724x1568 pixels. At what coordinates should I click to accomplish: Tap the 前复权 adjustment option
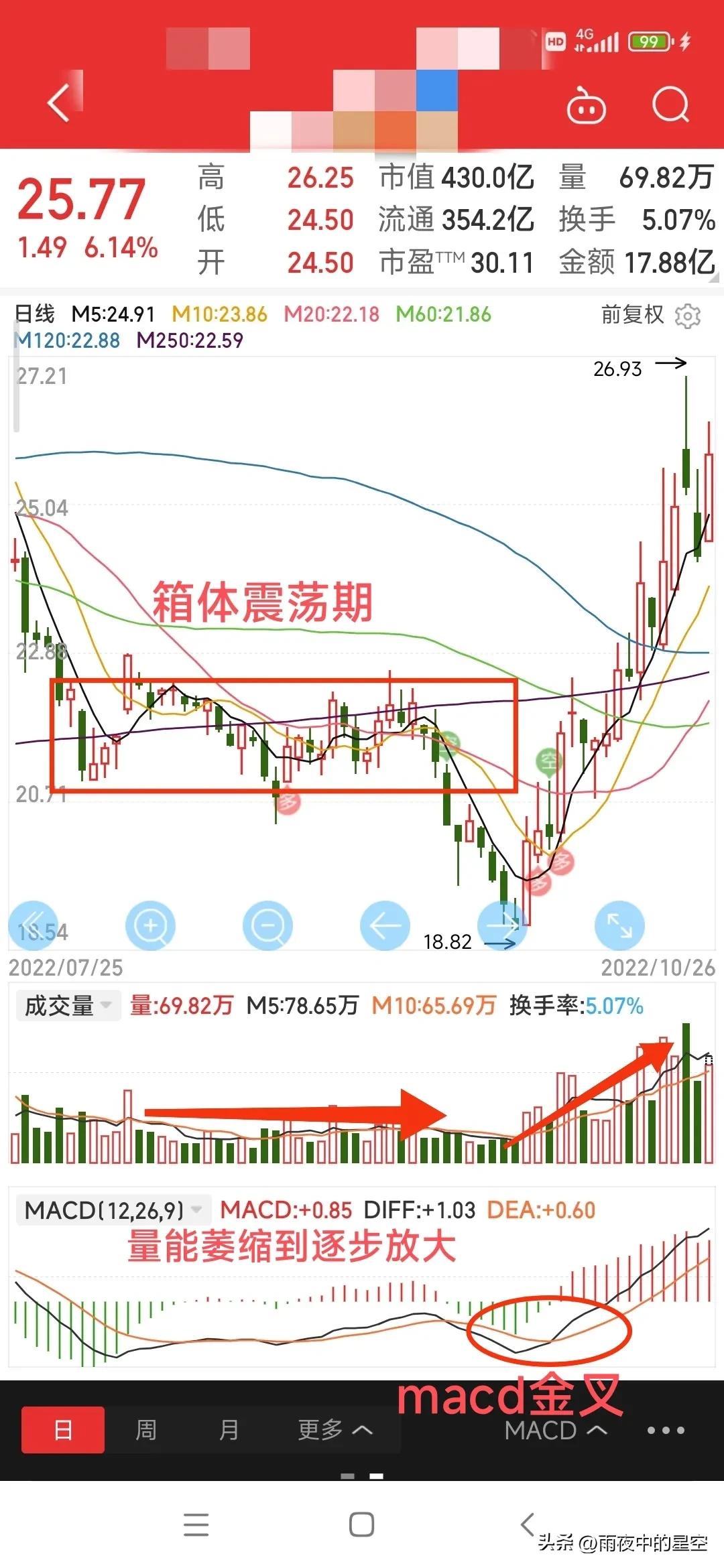point(631,314)
